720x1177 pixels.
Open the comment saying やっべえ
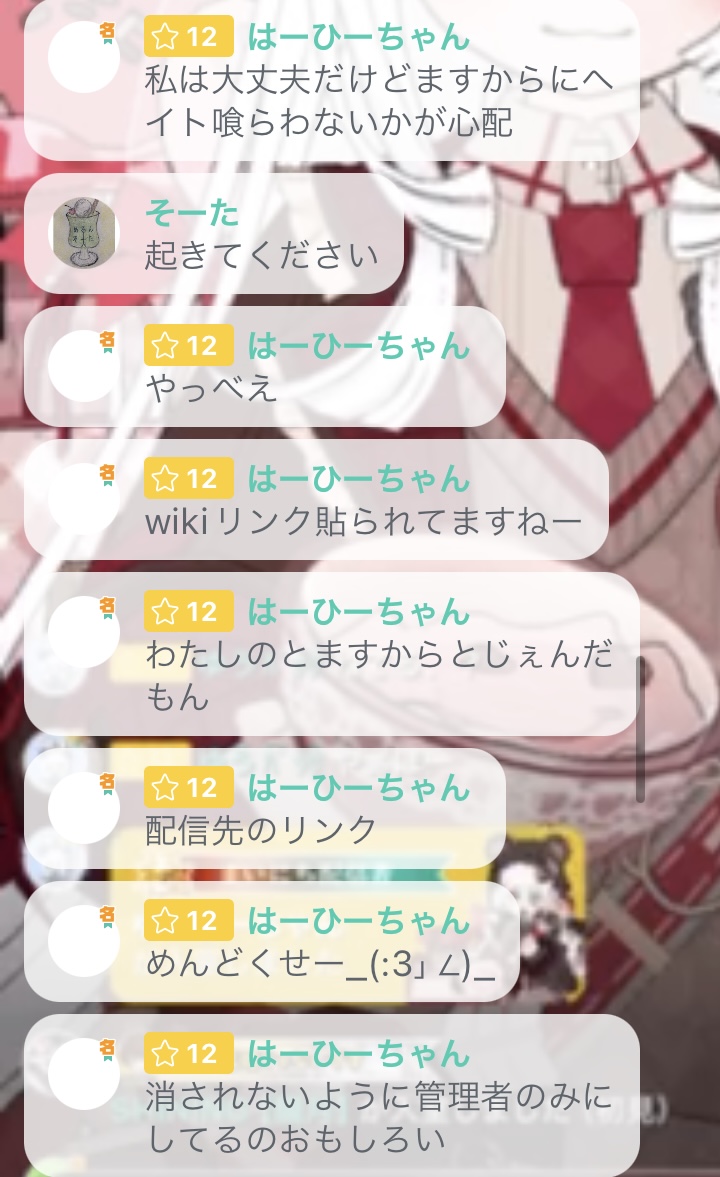coord(265,366)
